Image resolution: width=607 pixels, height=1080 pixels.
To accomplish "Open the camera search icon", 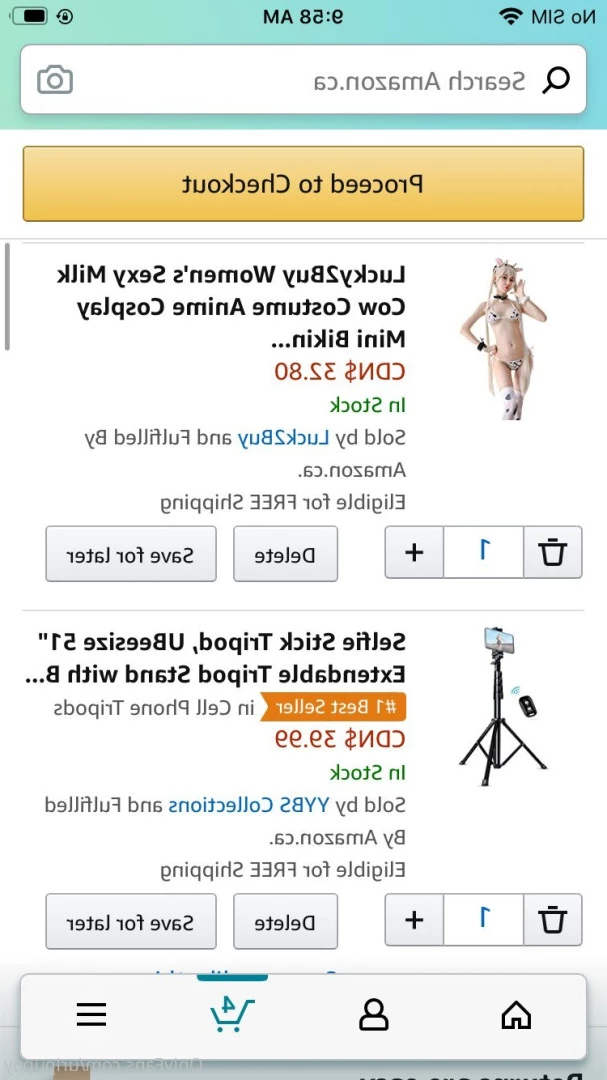I will tap(55, 80).
